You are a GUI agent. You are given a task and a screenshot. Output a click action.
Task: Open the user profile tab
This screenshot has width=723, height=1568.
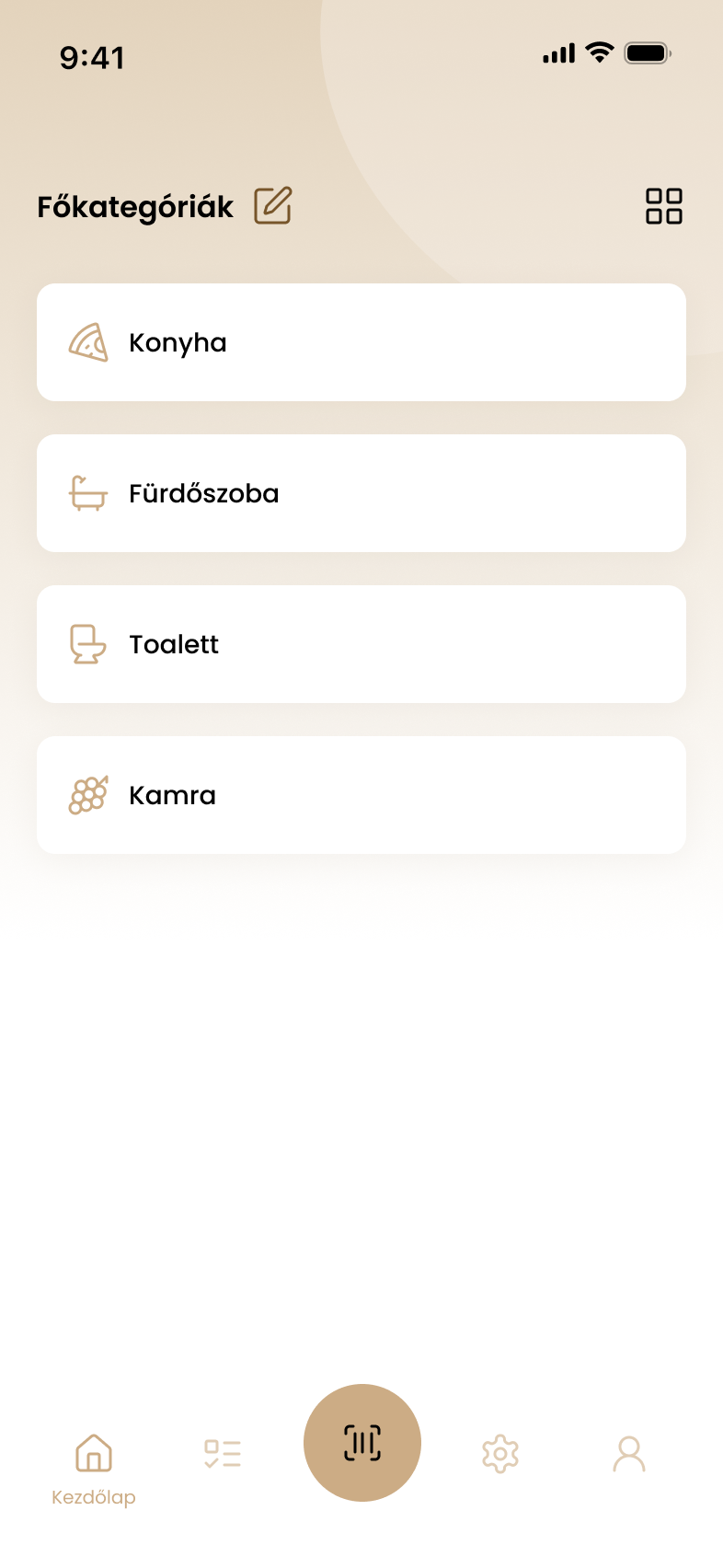(x=629, y=1454)
